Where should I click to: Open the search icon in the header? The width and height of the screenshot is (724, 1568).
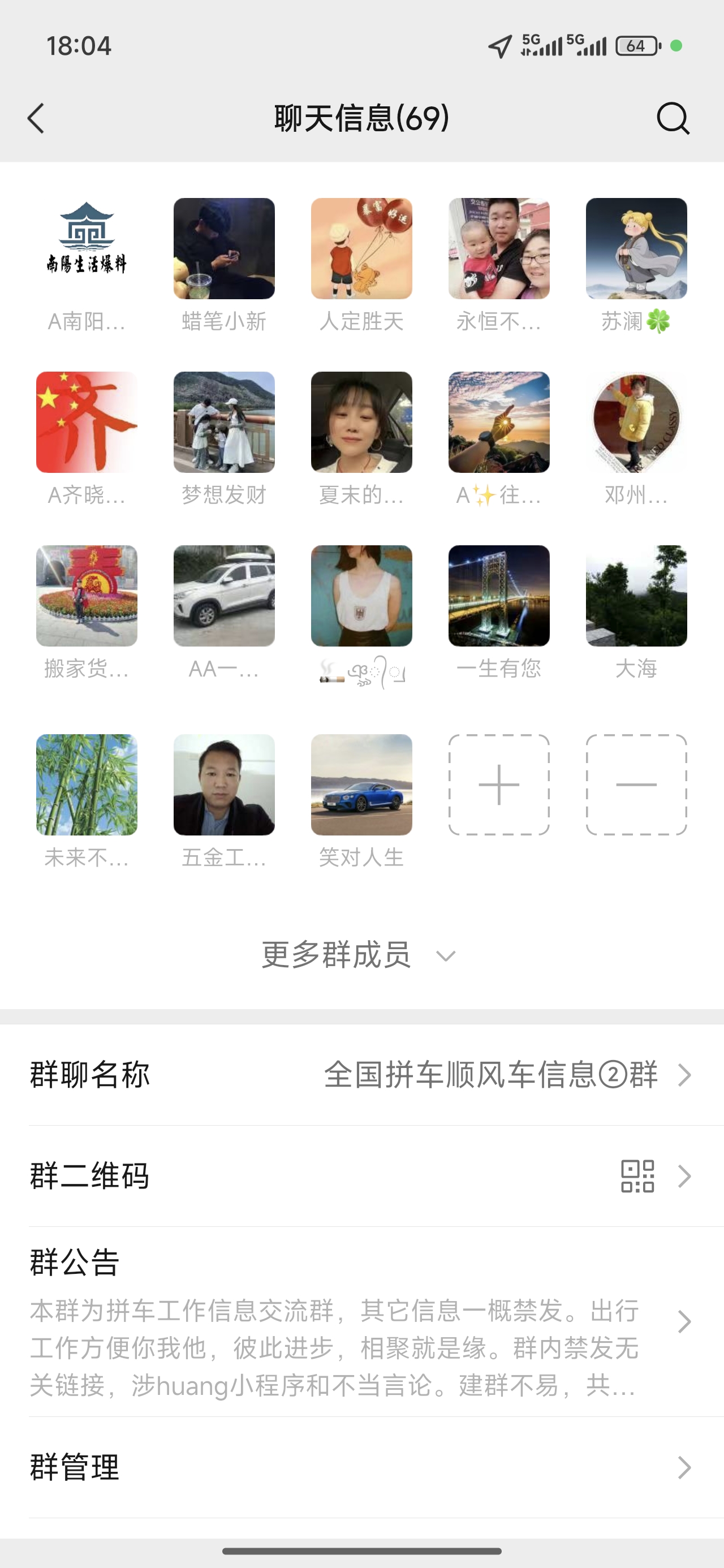pos(673,118)
